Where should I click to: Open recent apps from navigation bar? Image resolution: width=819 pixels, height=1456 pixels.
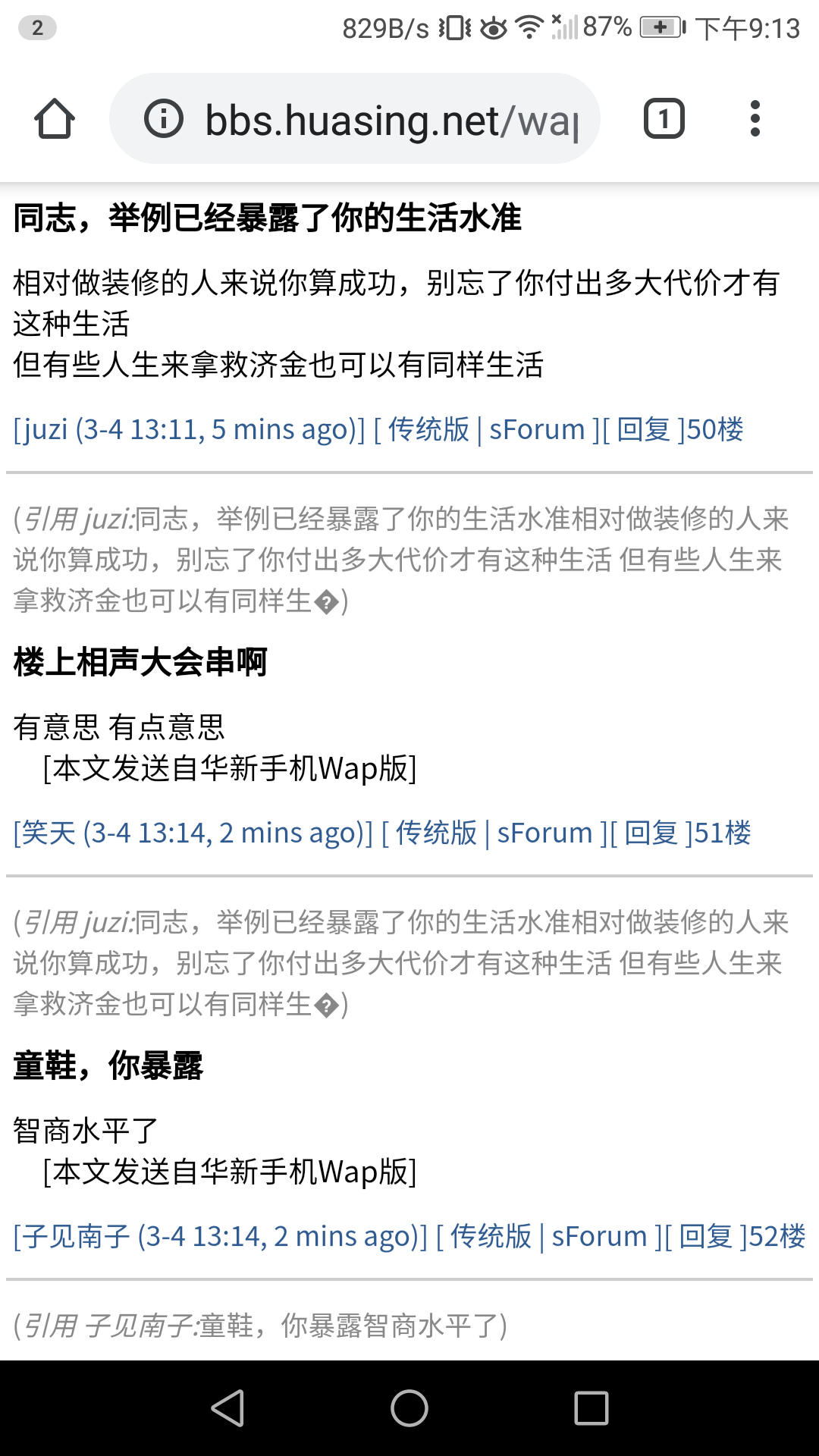[591, 1408]
